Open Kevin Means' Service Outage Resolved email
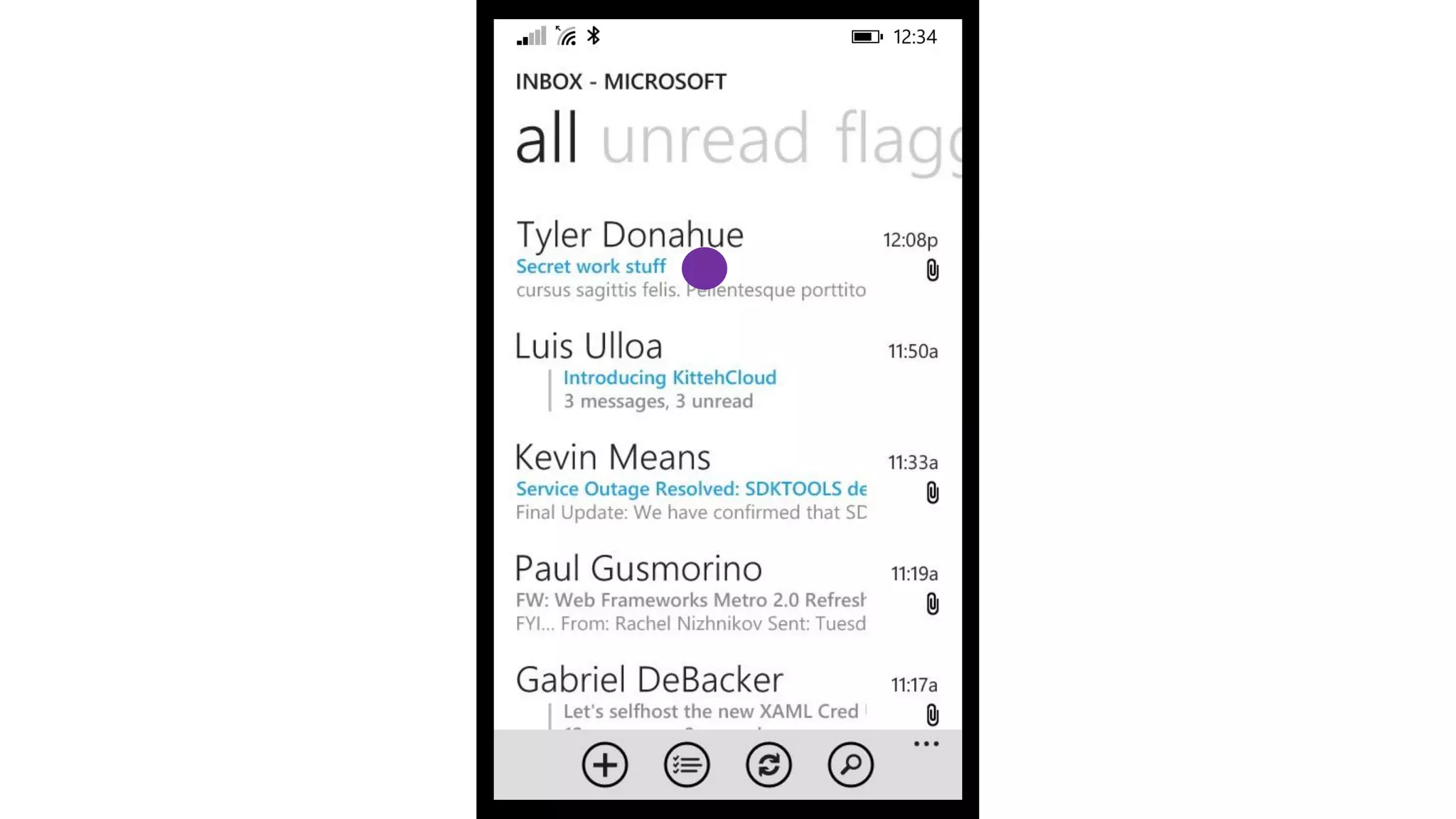Image resolution: width=1456 pixels, height=819 pixels. 727,481
